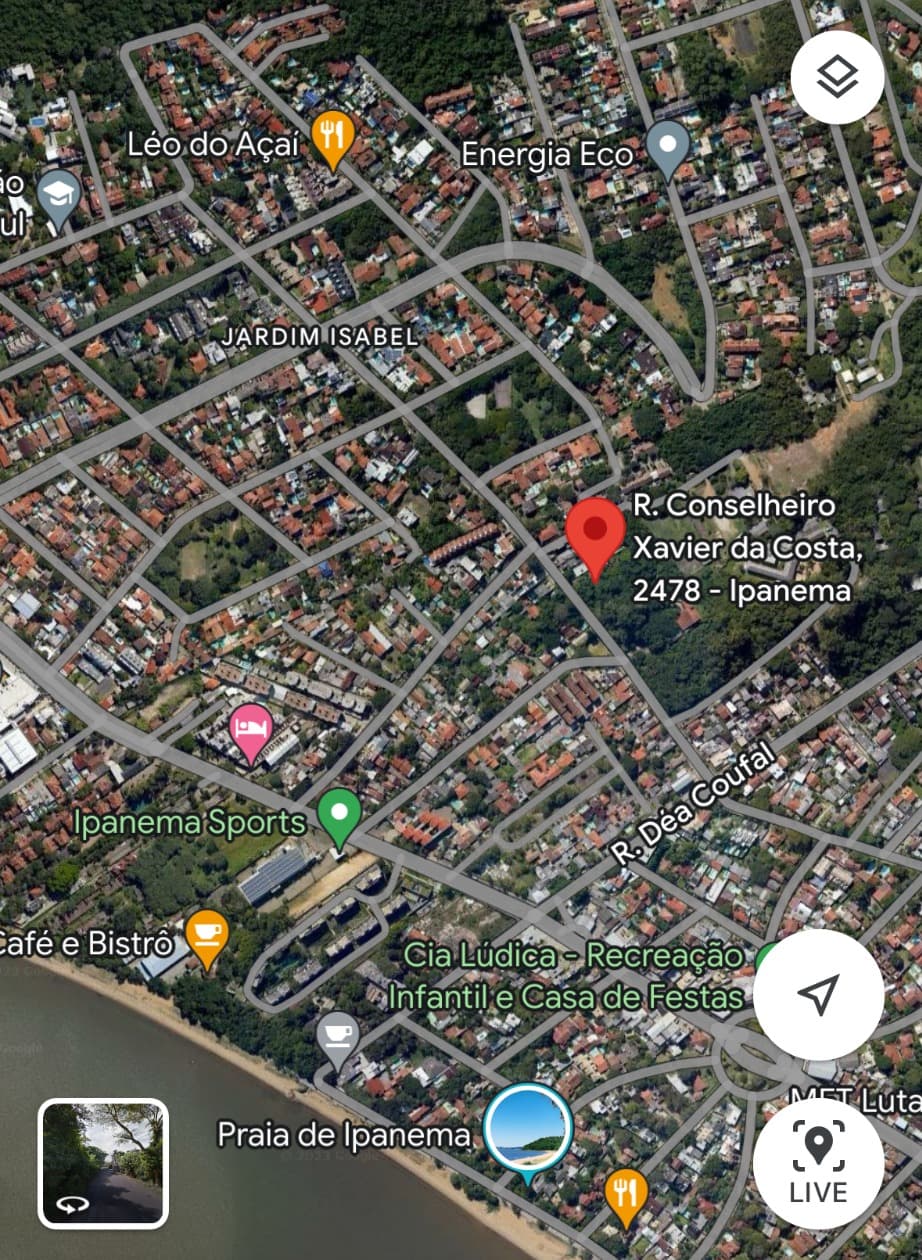
Task: Select the orange restaurant pin at bottom
Action: pos(628,1190)
